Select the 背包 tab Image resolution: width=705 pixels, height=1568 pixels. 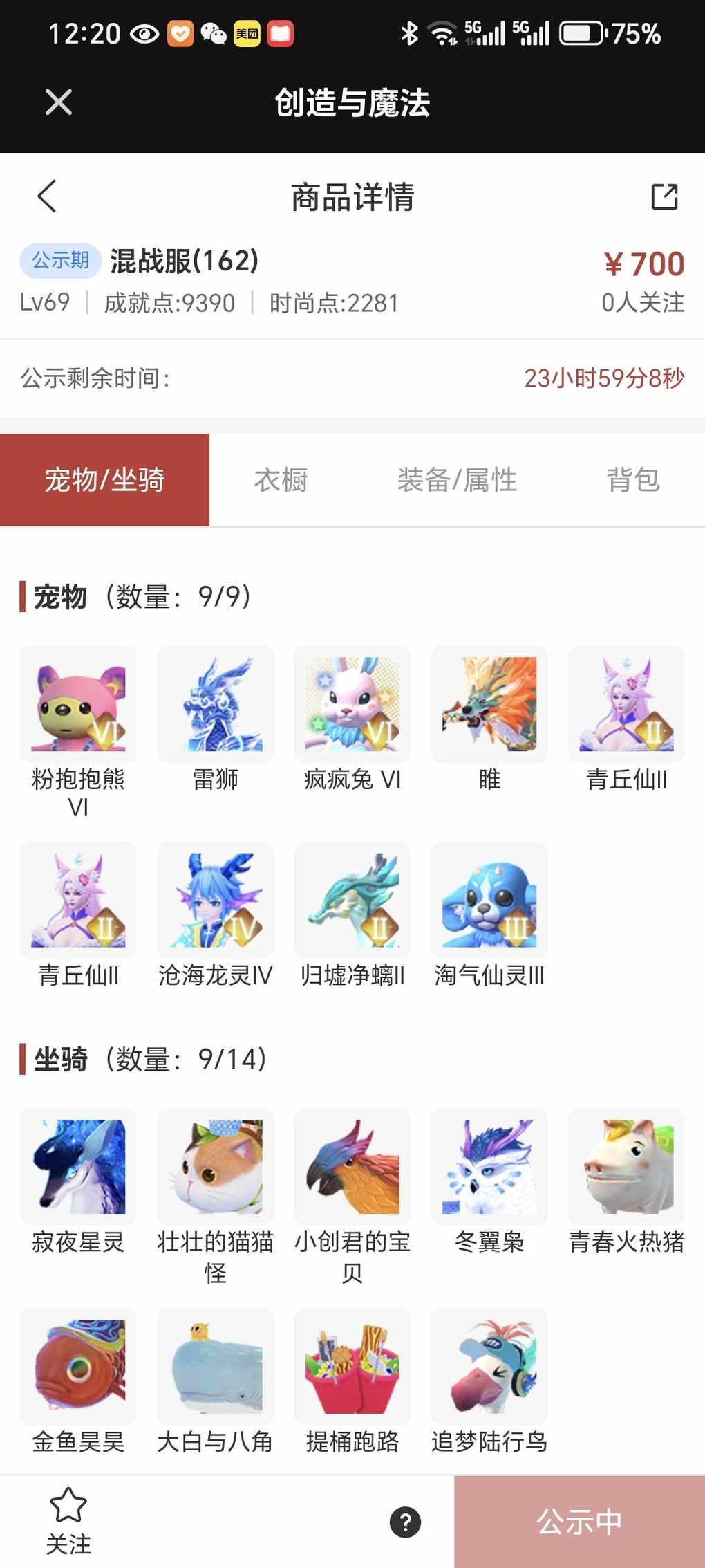633,480
